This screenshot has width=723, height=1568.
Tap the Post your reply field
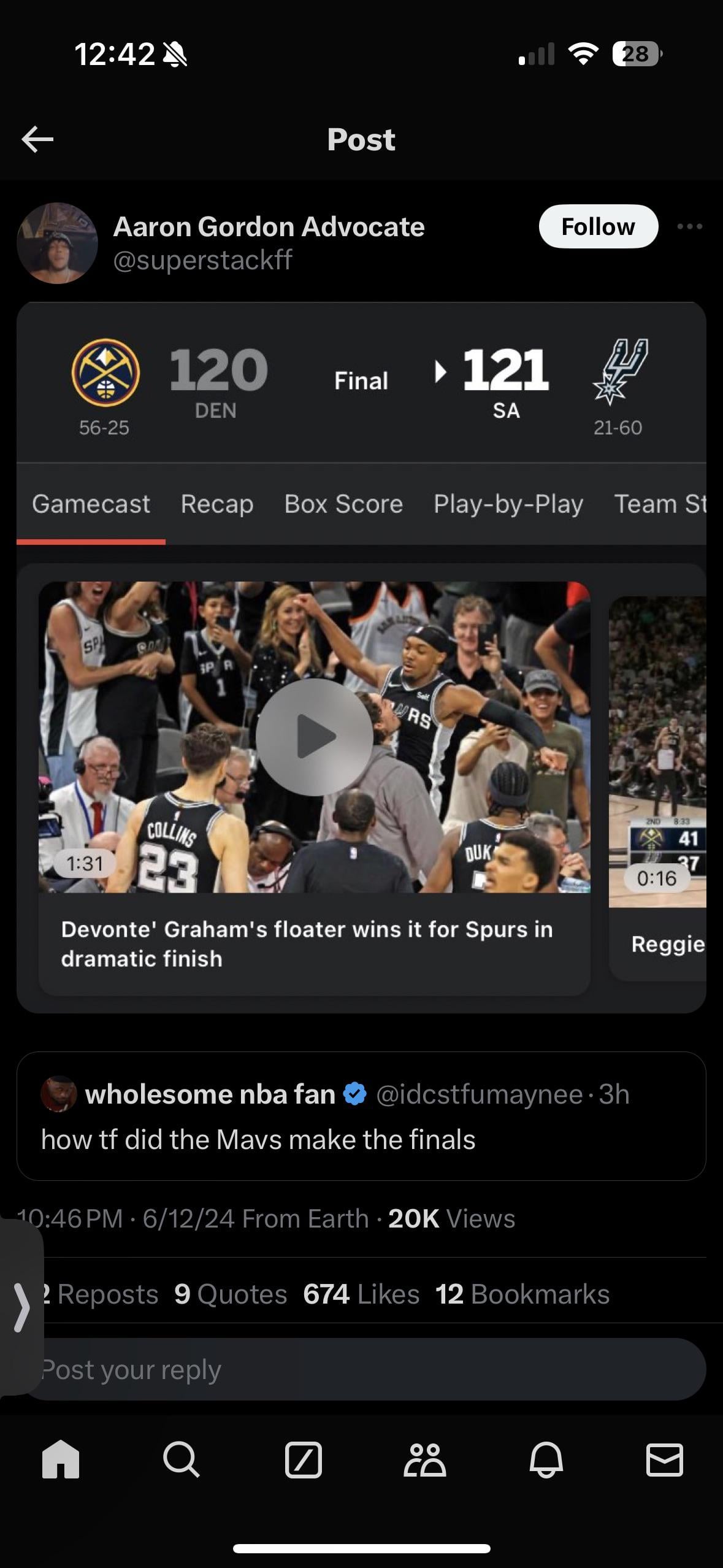pyautogui.click(x=368, y=1369)
